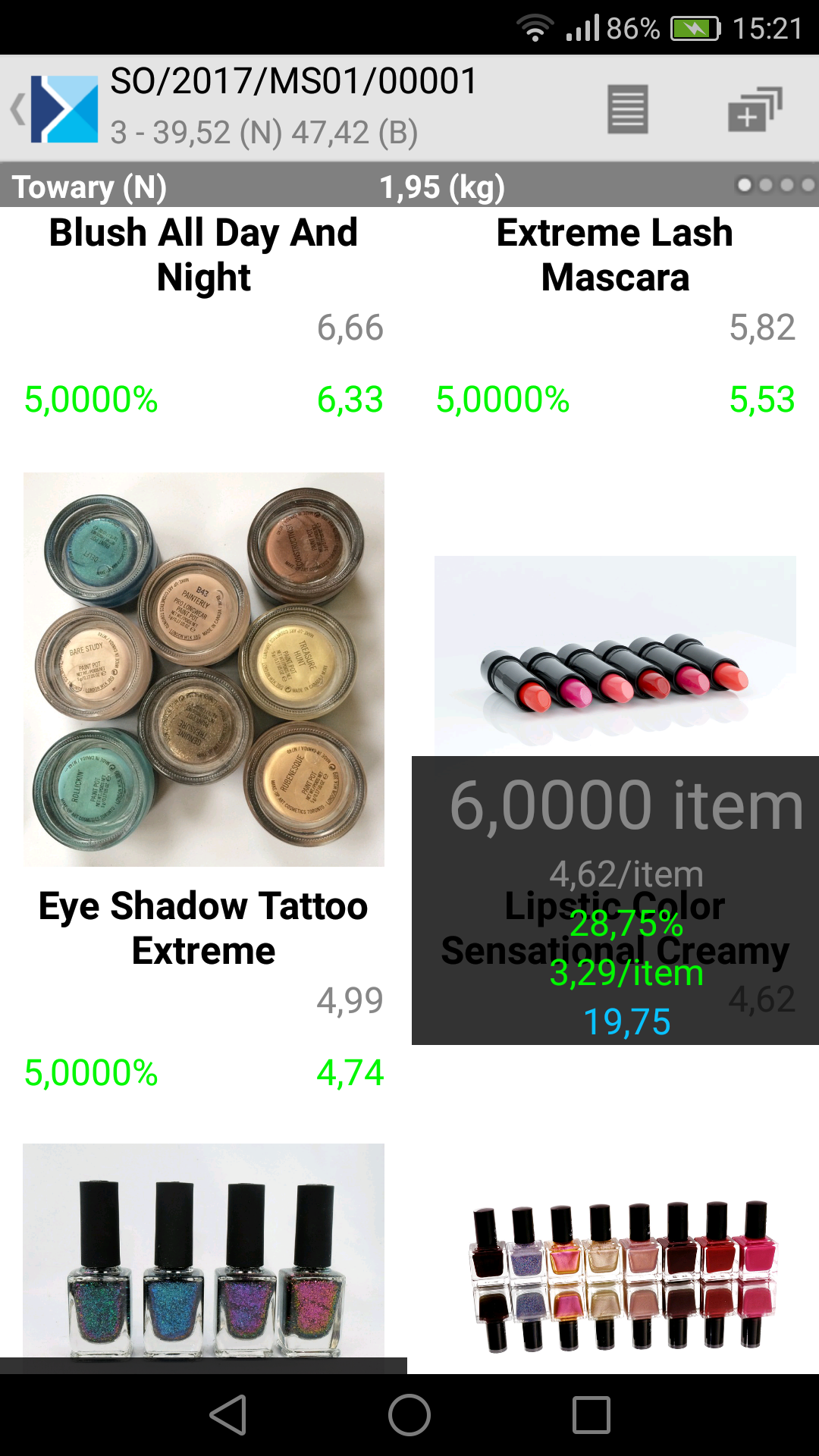819x1456 pixels.
Task: Go back using the app logo arrow
Action: (x=55, y=109)
